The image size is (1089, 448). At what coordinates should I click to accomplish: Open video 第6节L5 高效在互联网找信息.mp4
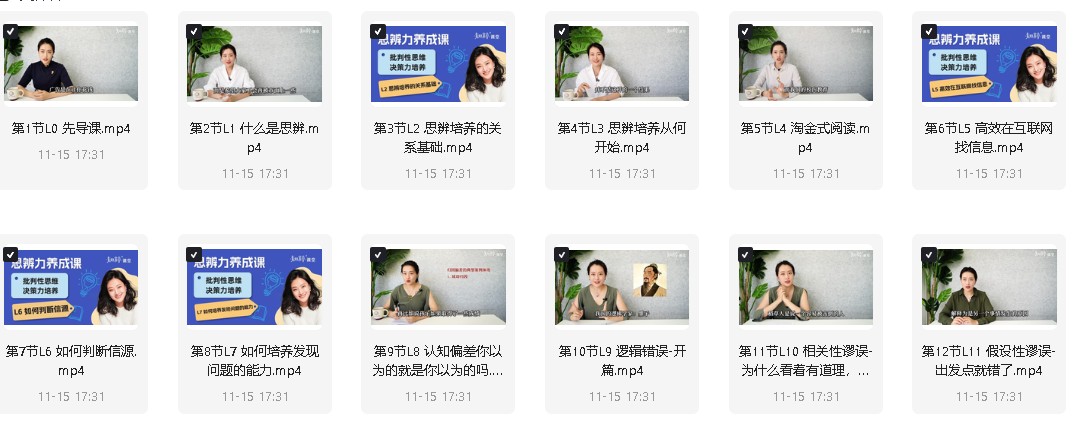point(989,64)
